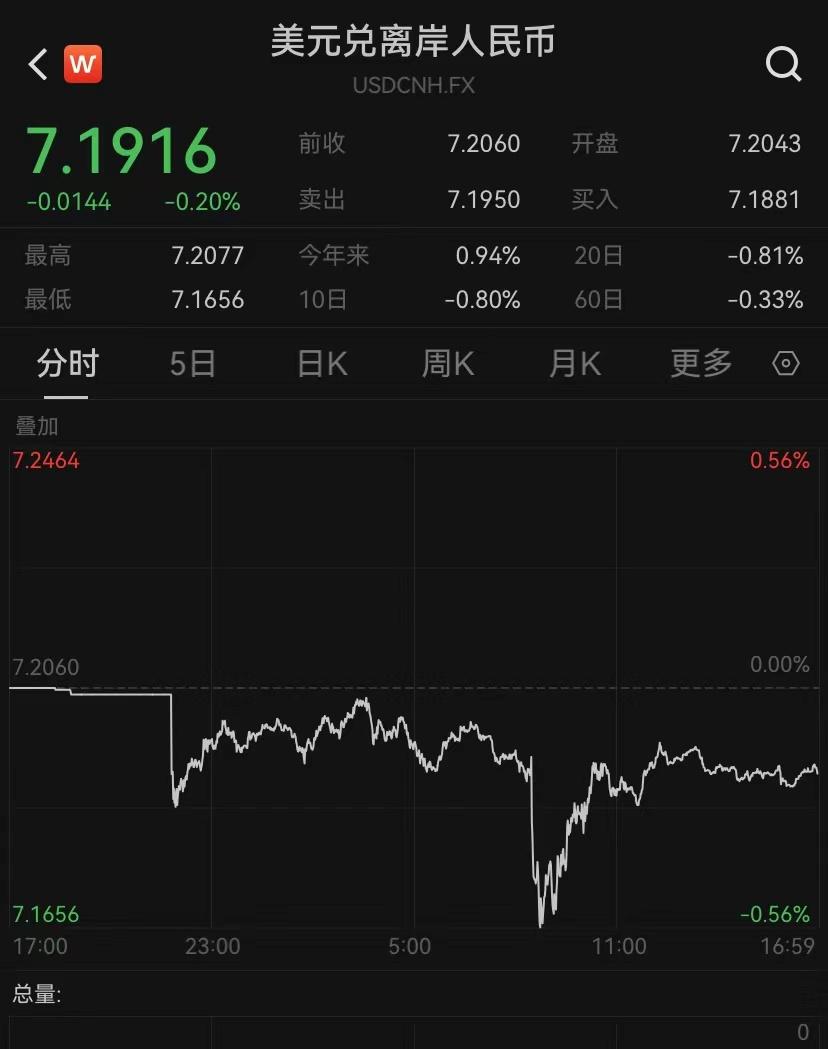Show the 月K monthly candlestick chart
Screen dimensions: 828x1049
tap(573, 364)
